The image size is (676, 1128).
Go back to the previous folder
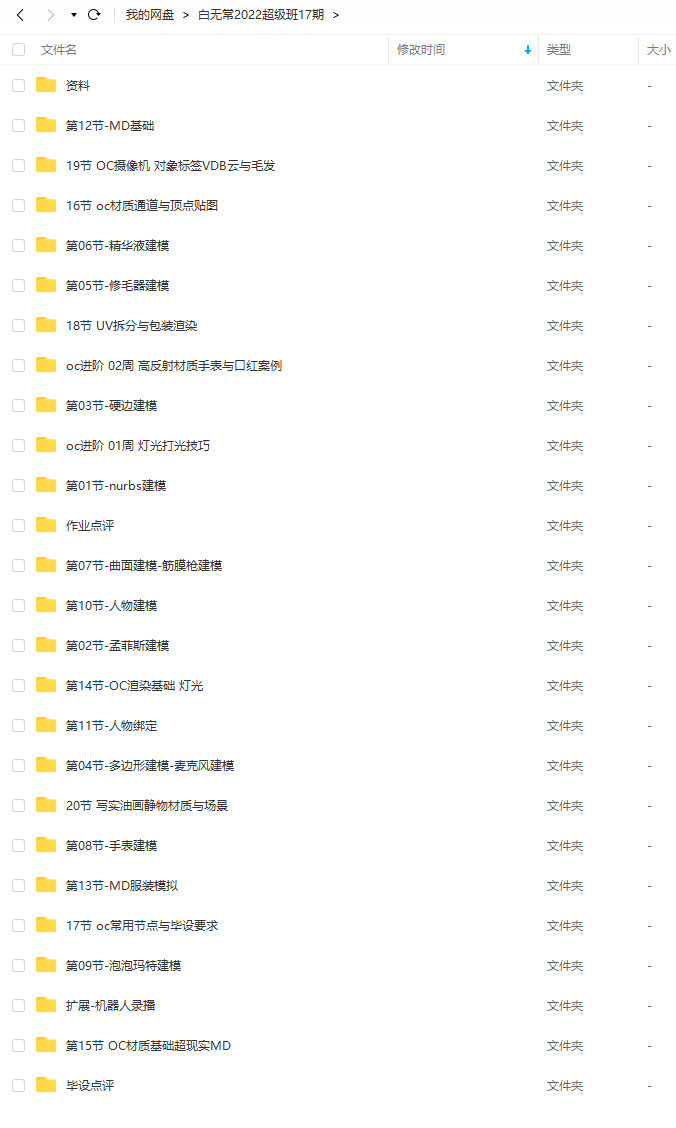point(20,15)
